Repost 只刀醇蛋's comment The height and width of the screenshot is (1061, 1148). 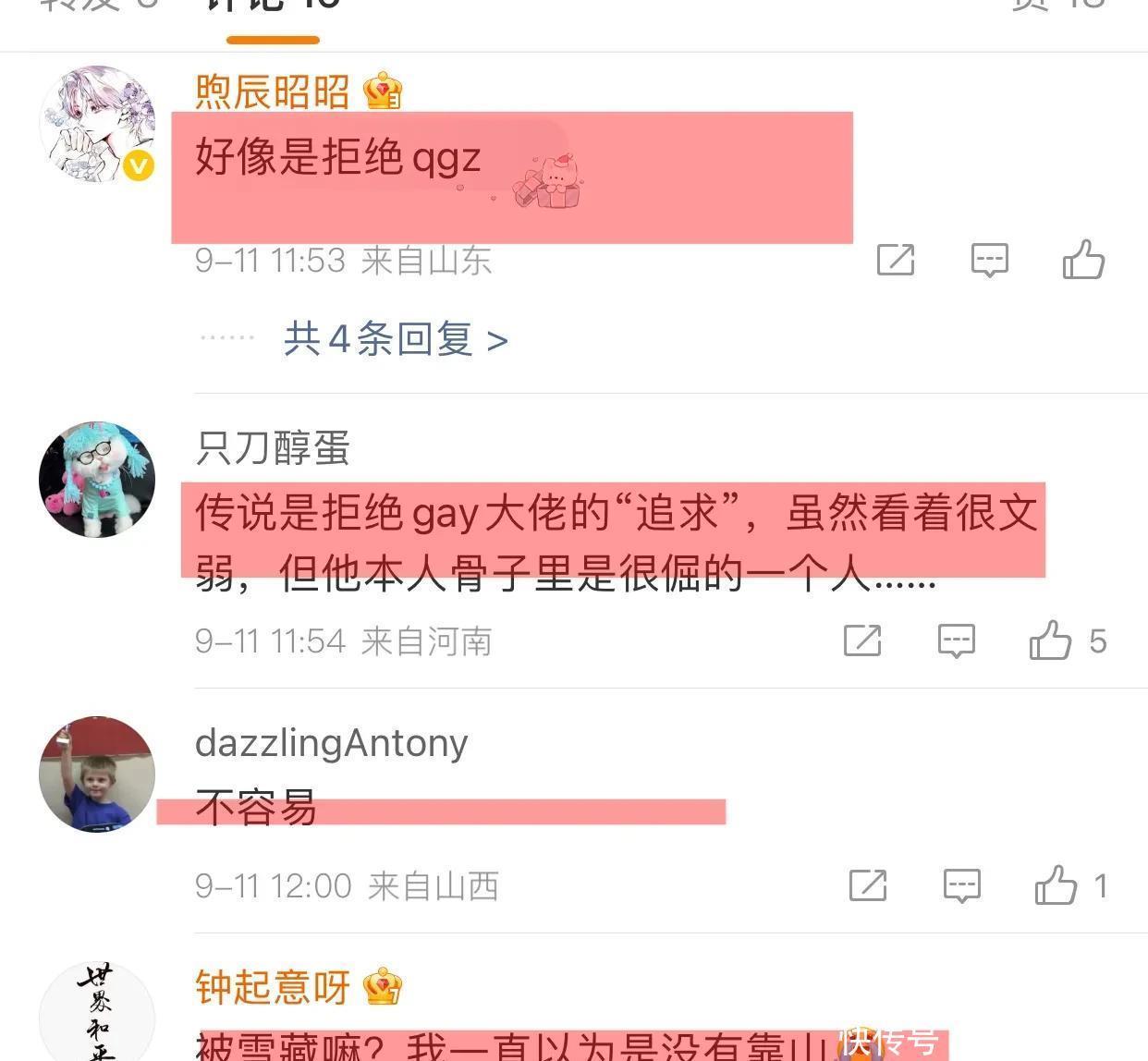(861, 640)
